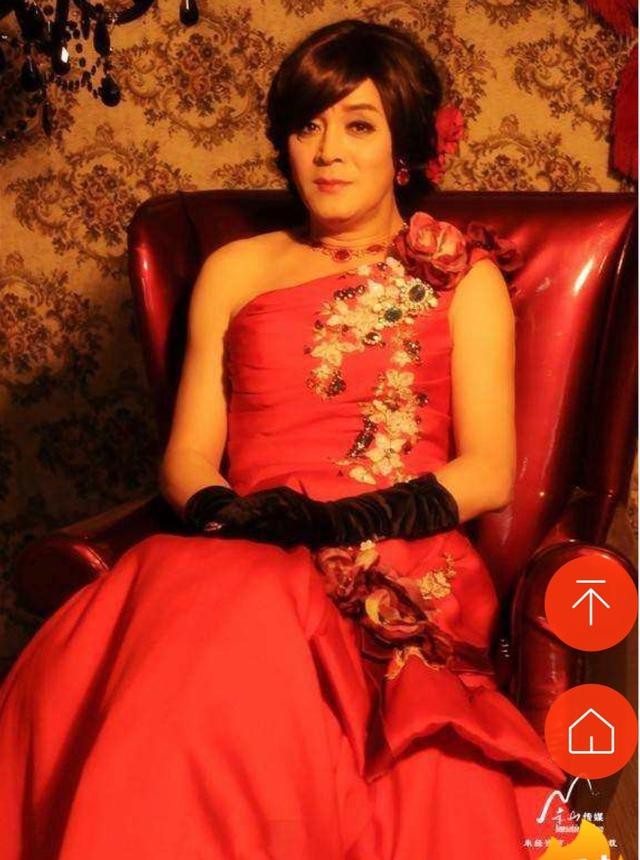Go to the home page via house button
Viewport: 640px width, 860px height.
pos(590,733)
